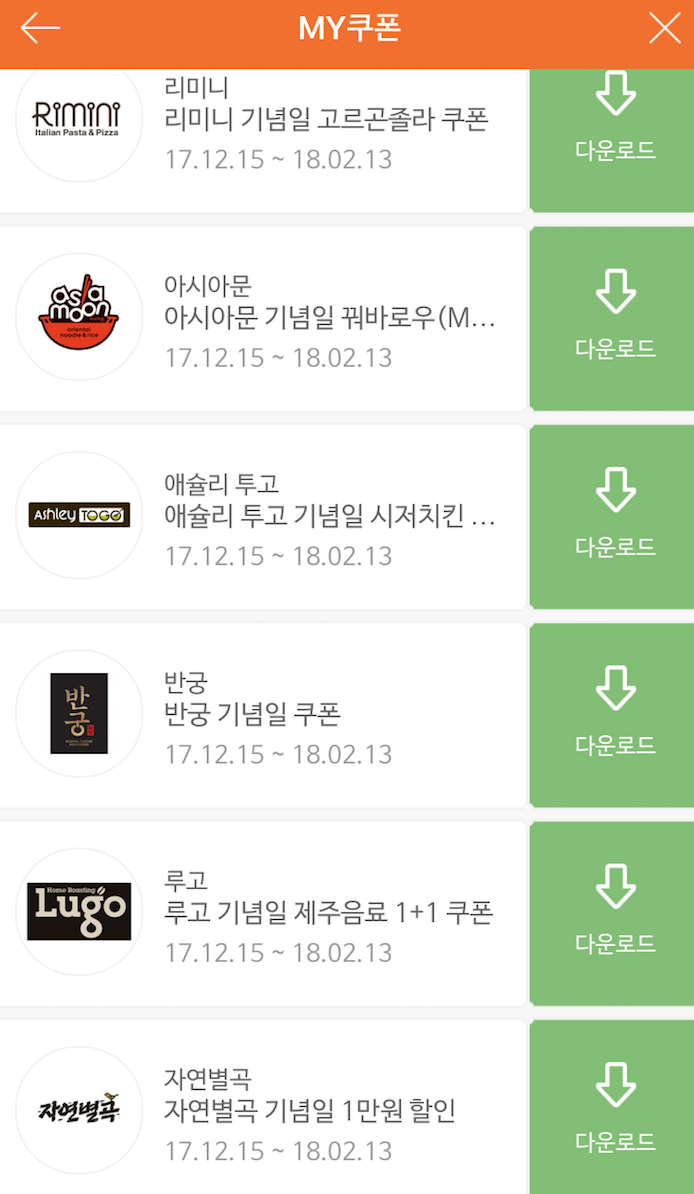Open the 자연별곡 coupon details row
The width and height of the screenshot is (694, 1194).
pyautogui.click(x=264, y=1107)
